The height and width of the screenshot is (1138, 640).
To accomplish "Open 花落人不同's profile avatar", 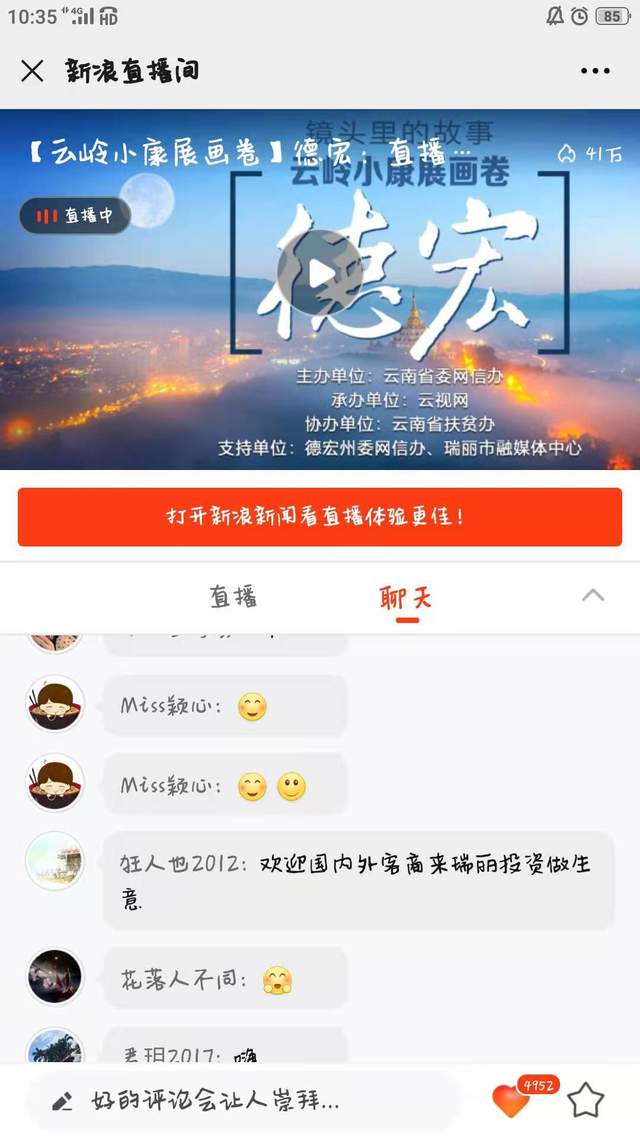I will [54, 977].
